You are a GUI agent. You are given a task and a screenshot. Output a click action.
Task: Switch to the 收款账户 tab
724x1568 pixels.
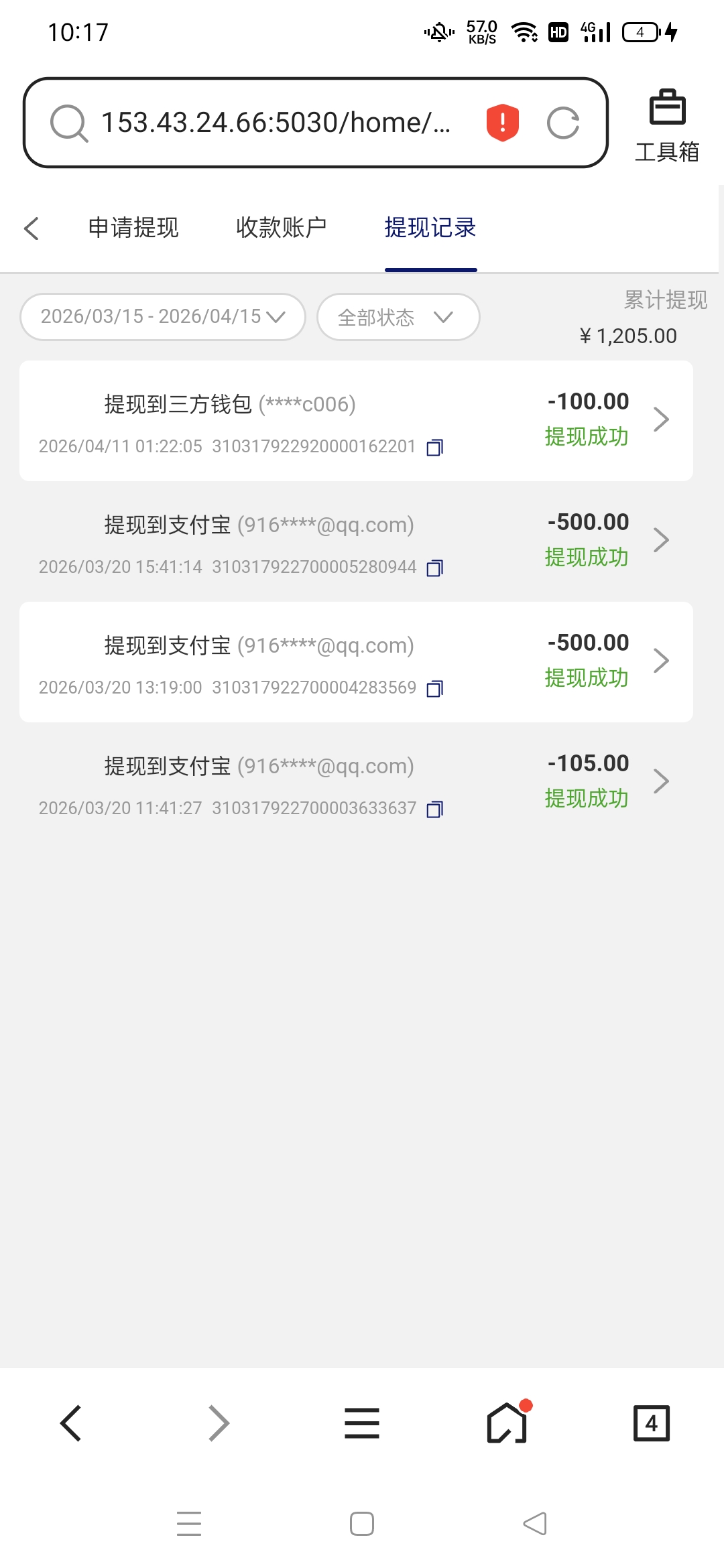281,228
